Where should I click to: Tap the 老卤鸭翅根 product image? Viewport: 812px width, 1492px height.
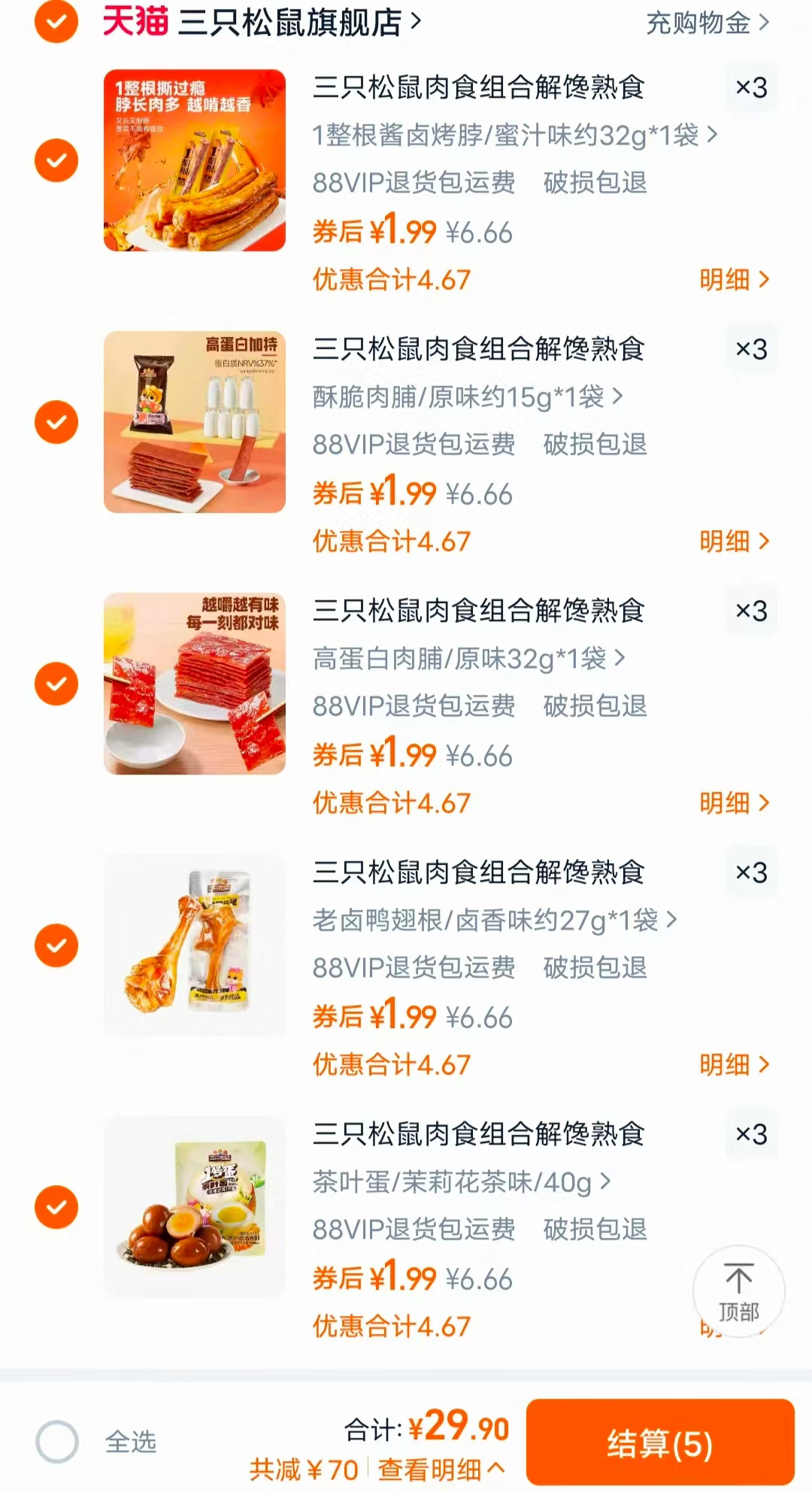click(195, 945)
